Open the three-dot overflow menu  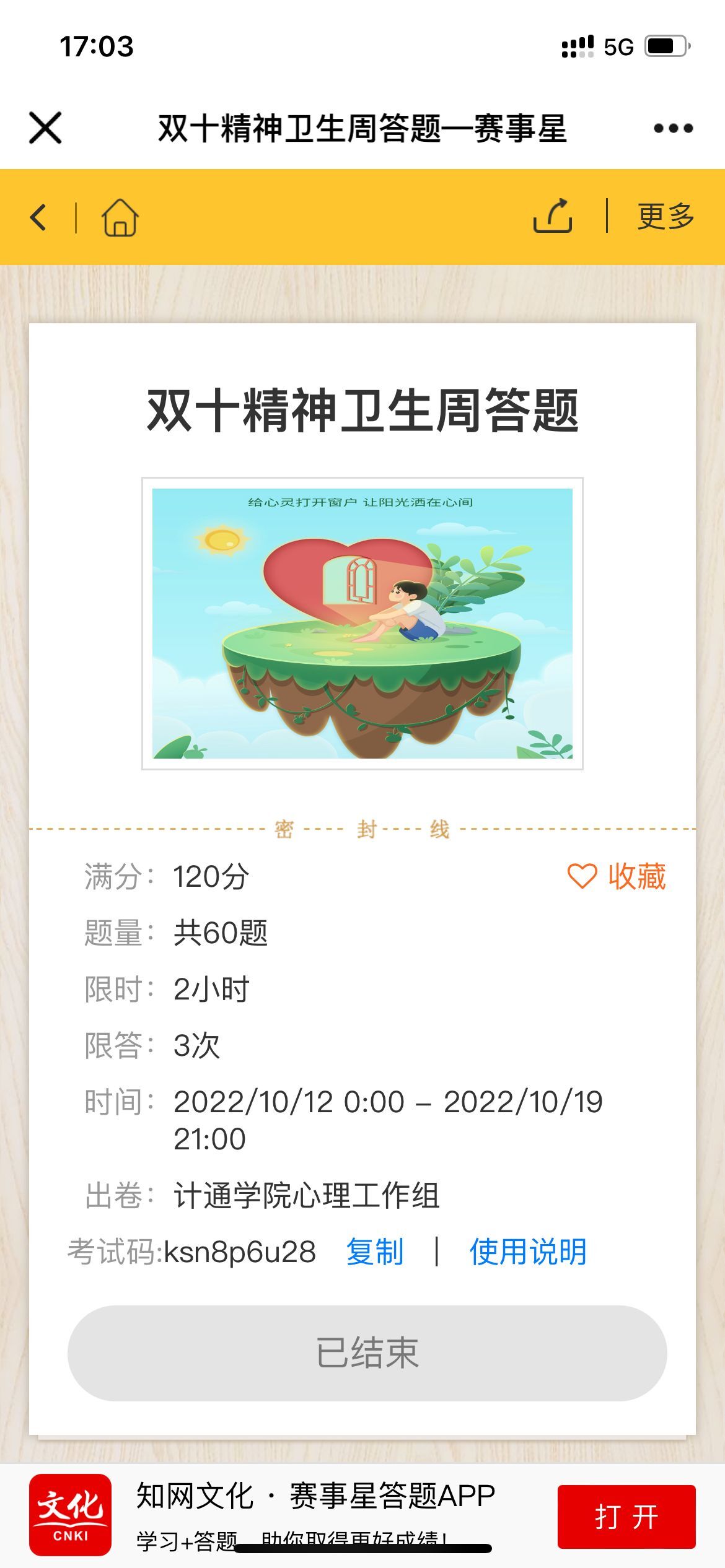pos(673,128)
